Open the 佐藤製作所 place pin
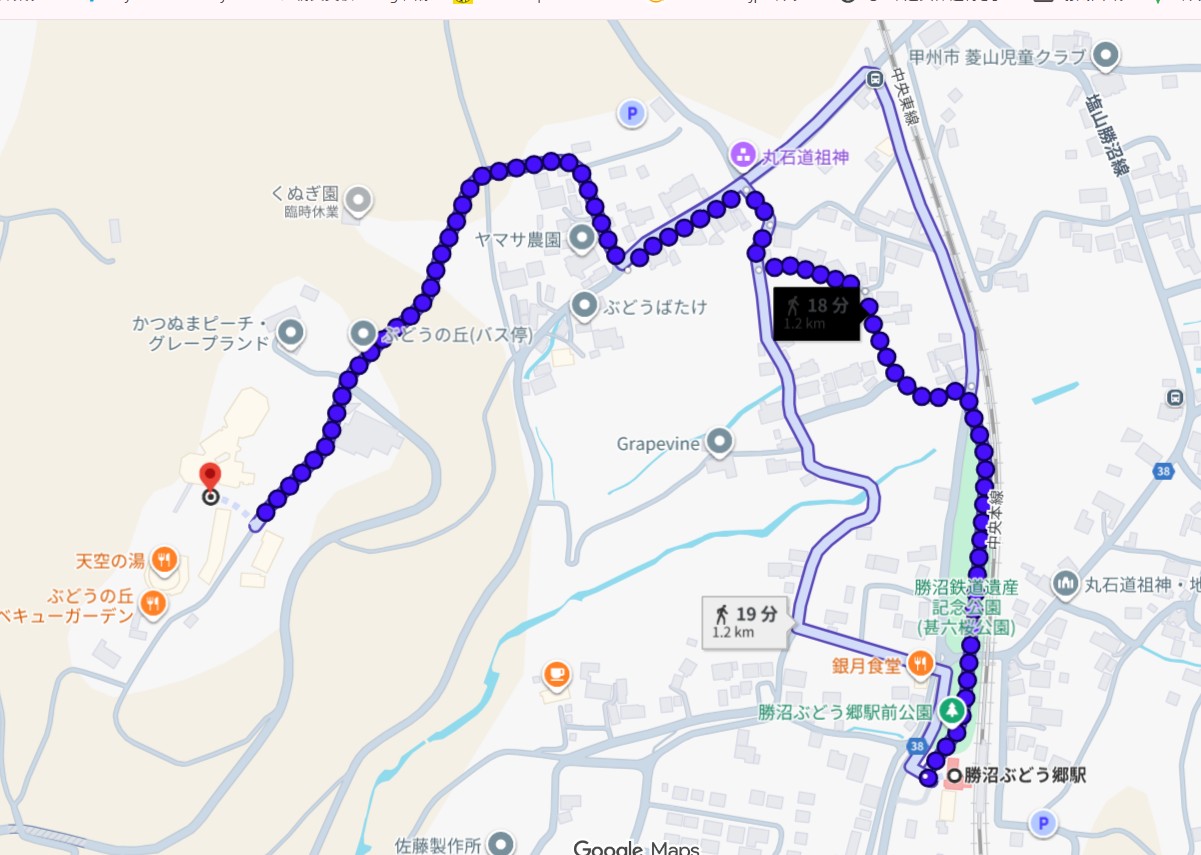The image size is (1201, 855). 501,844
